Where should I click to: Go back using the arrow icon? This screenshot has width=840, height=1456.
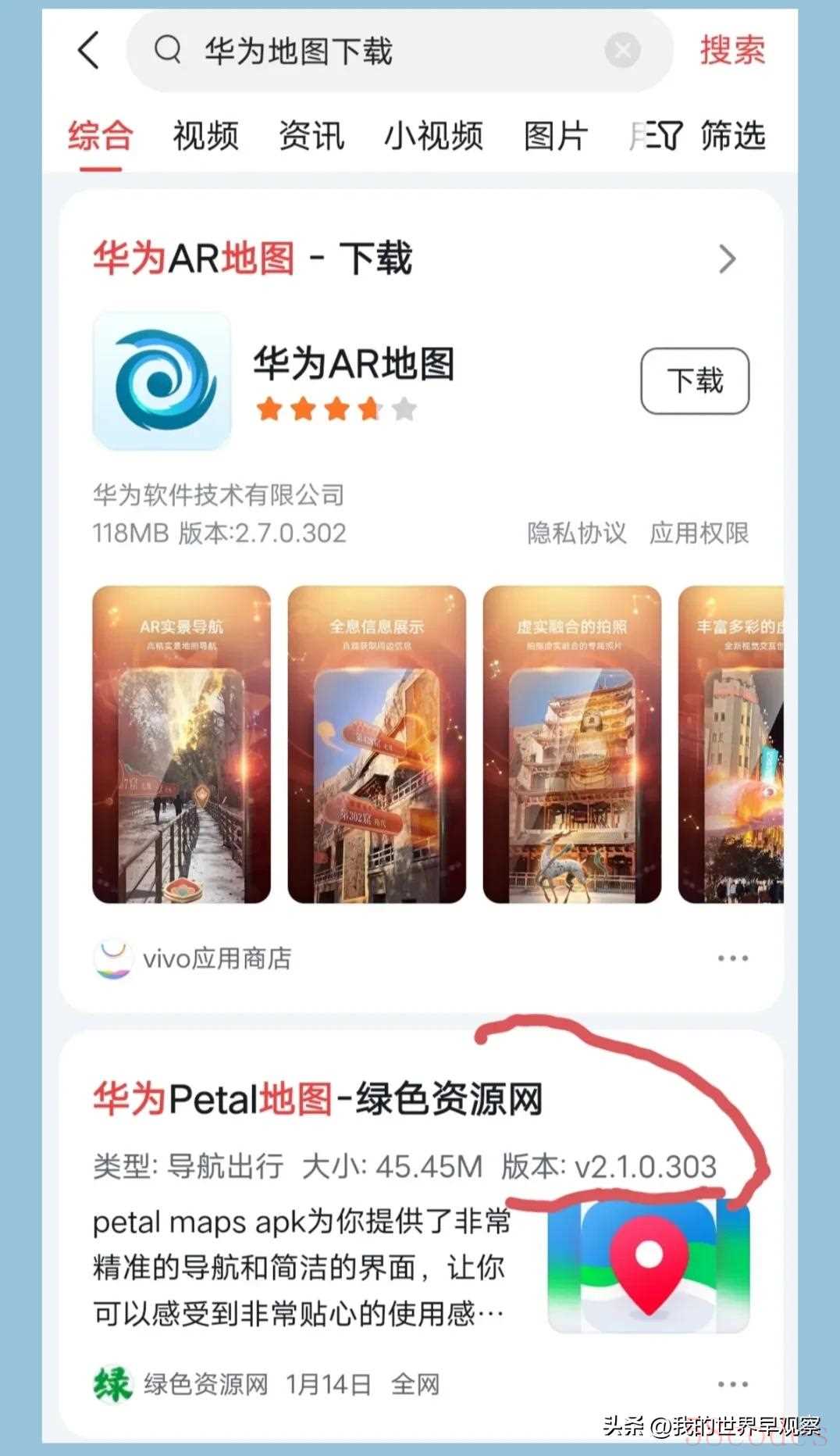click(x=89, y=51)
